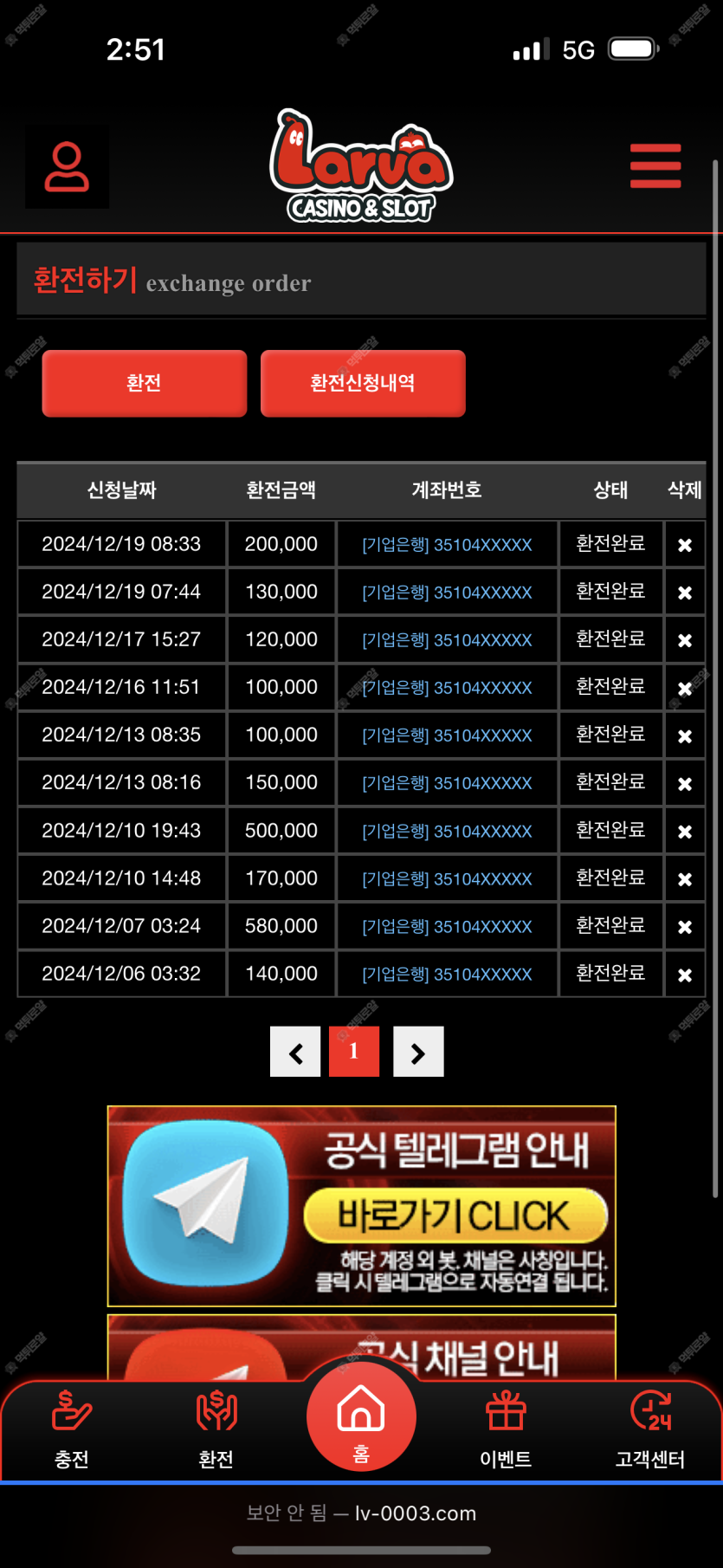
Task: Select page 1 in pagination
Action: coord(354,1052)
